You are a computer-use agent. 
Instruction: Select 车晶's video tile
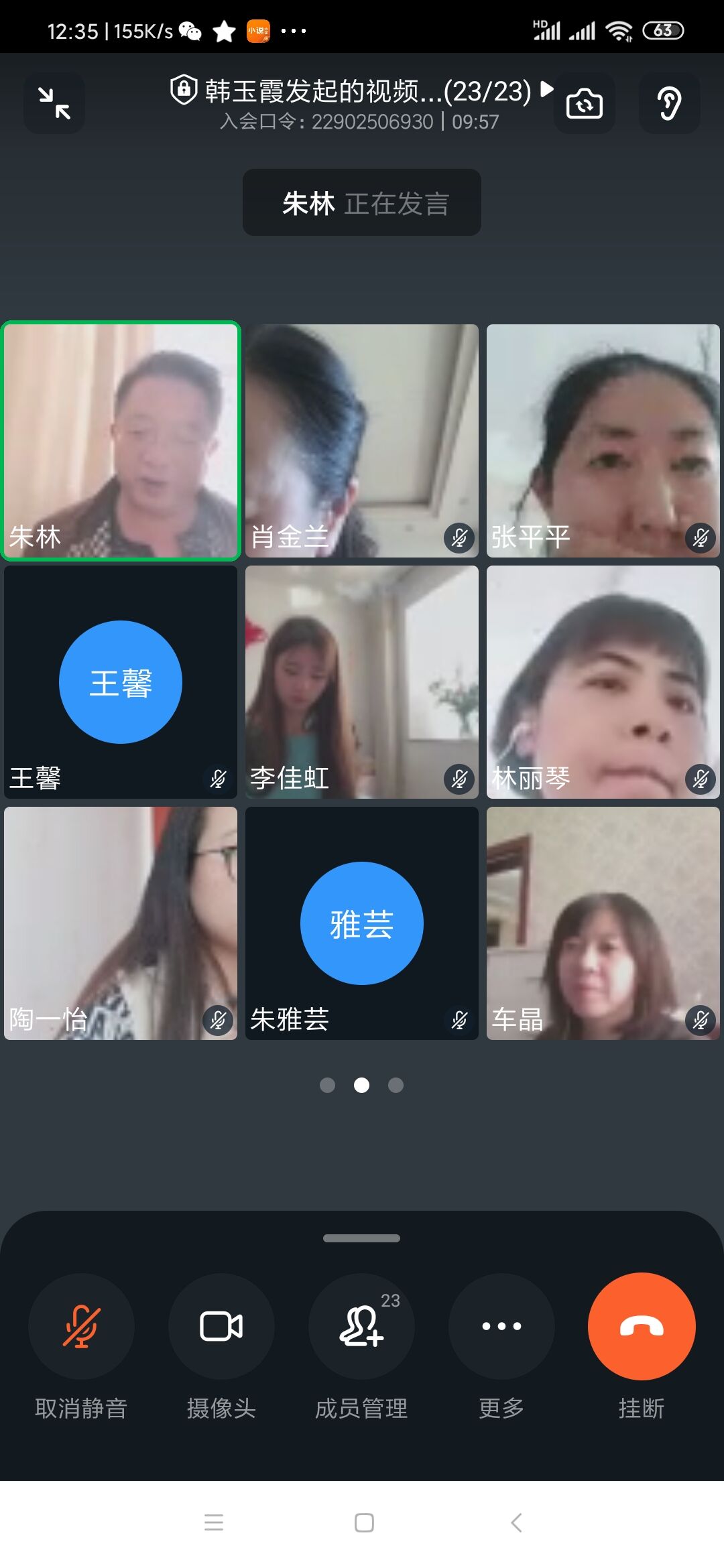point(603,923)
